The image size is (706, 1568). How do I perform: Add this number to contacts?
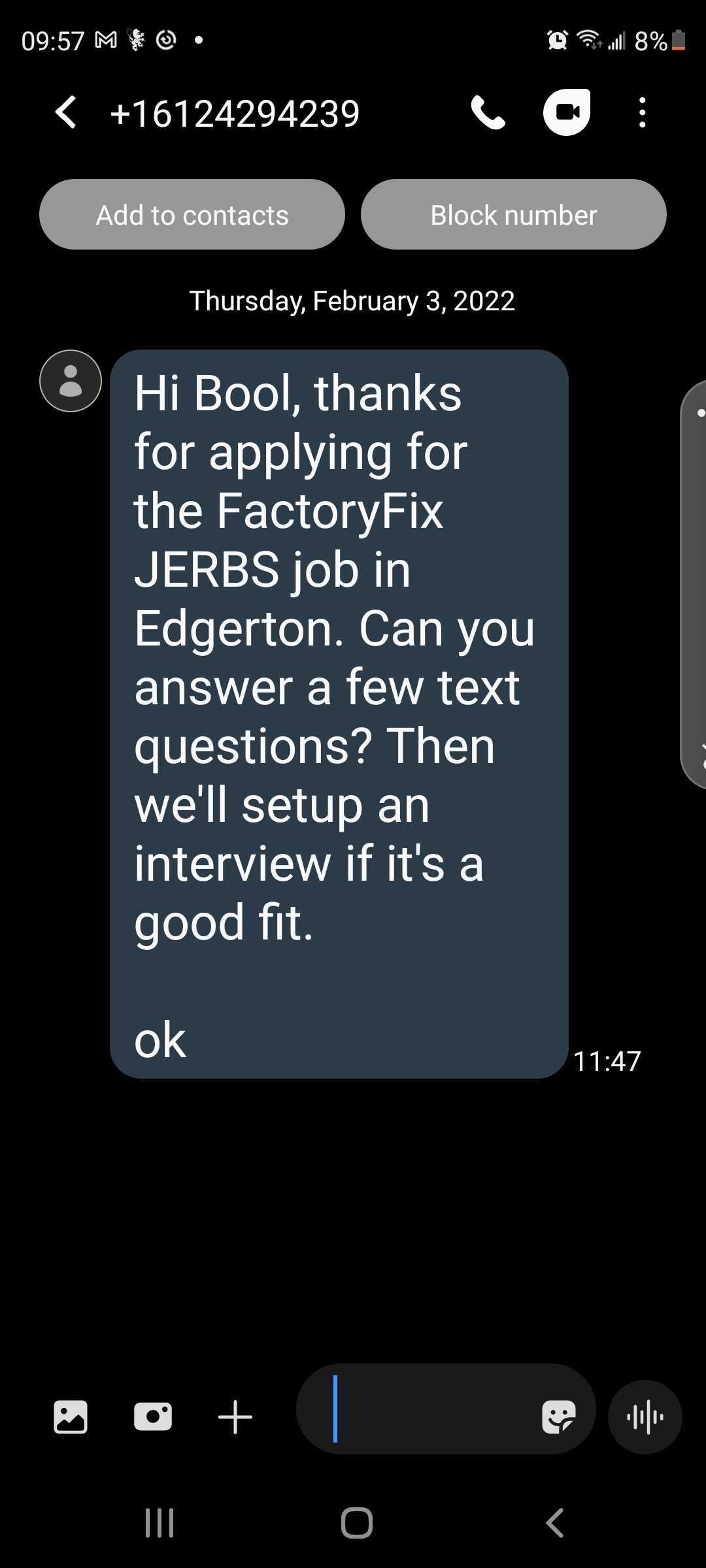(x=192, y=214)
